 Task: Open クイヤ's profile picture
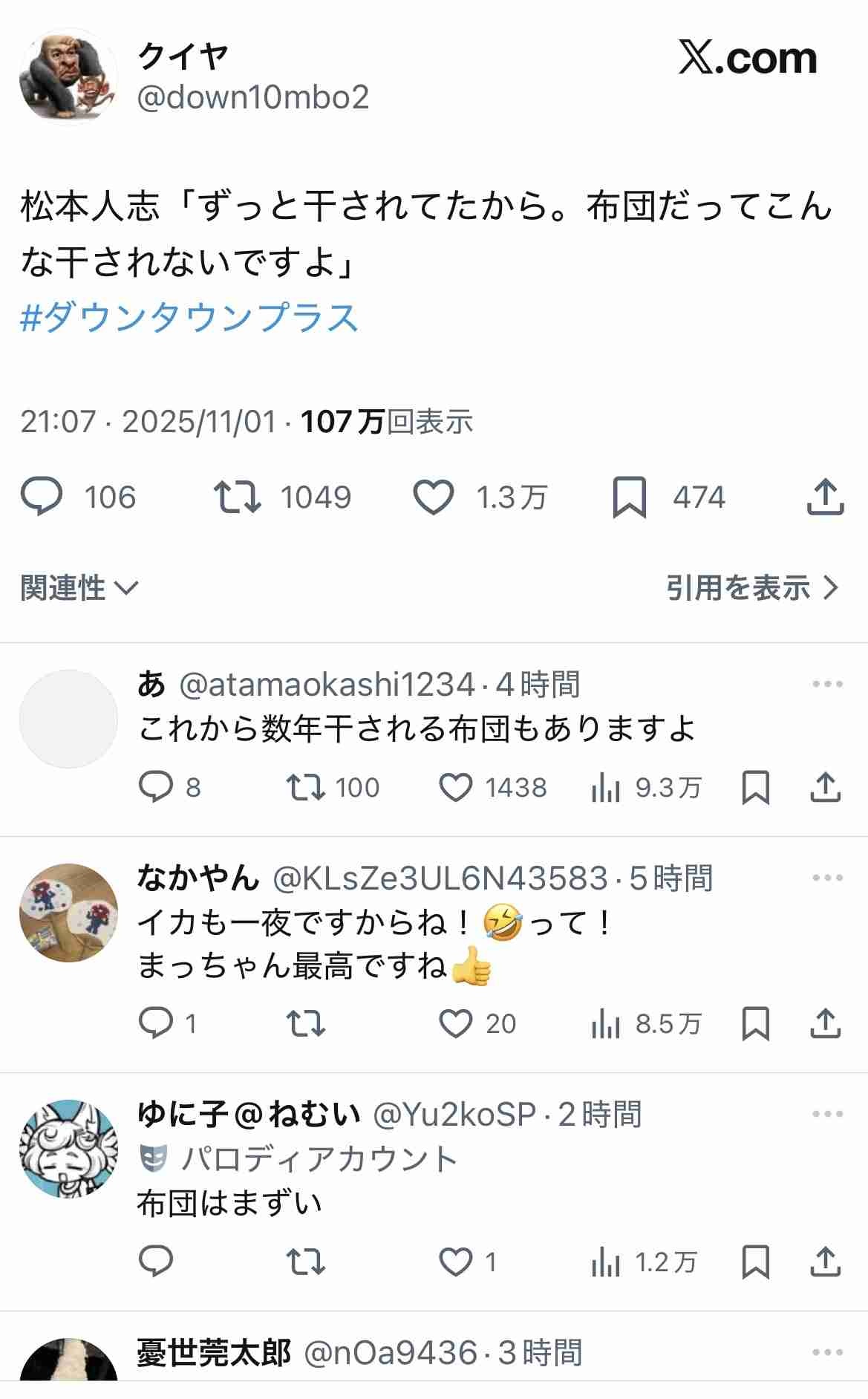tap(68, 76)
